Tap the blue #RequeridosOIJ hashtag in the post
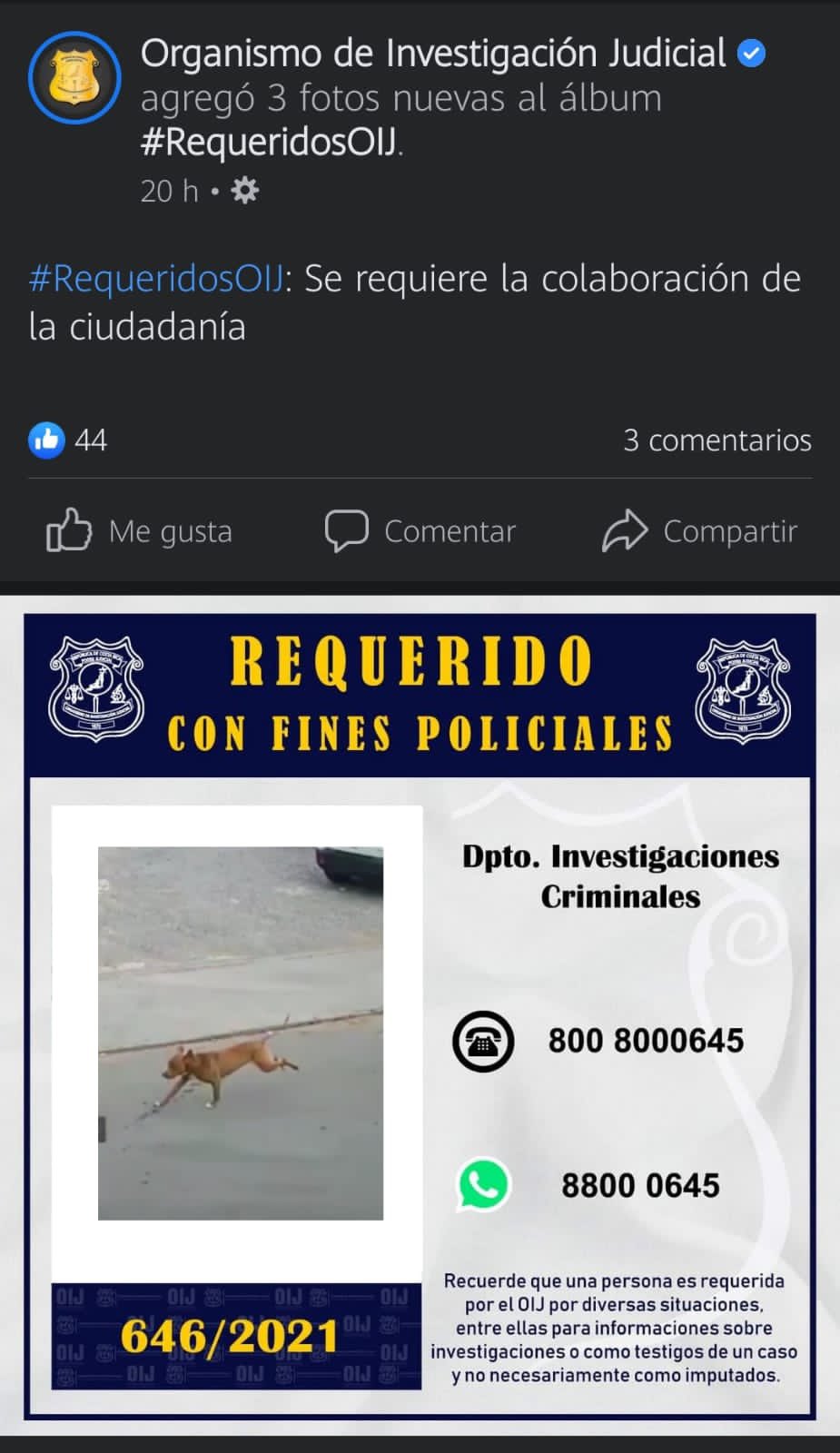 [156, 279]
